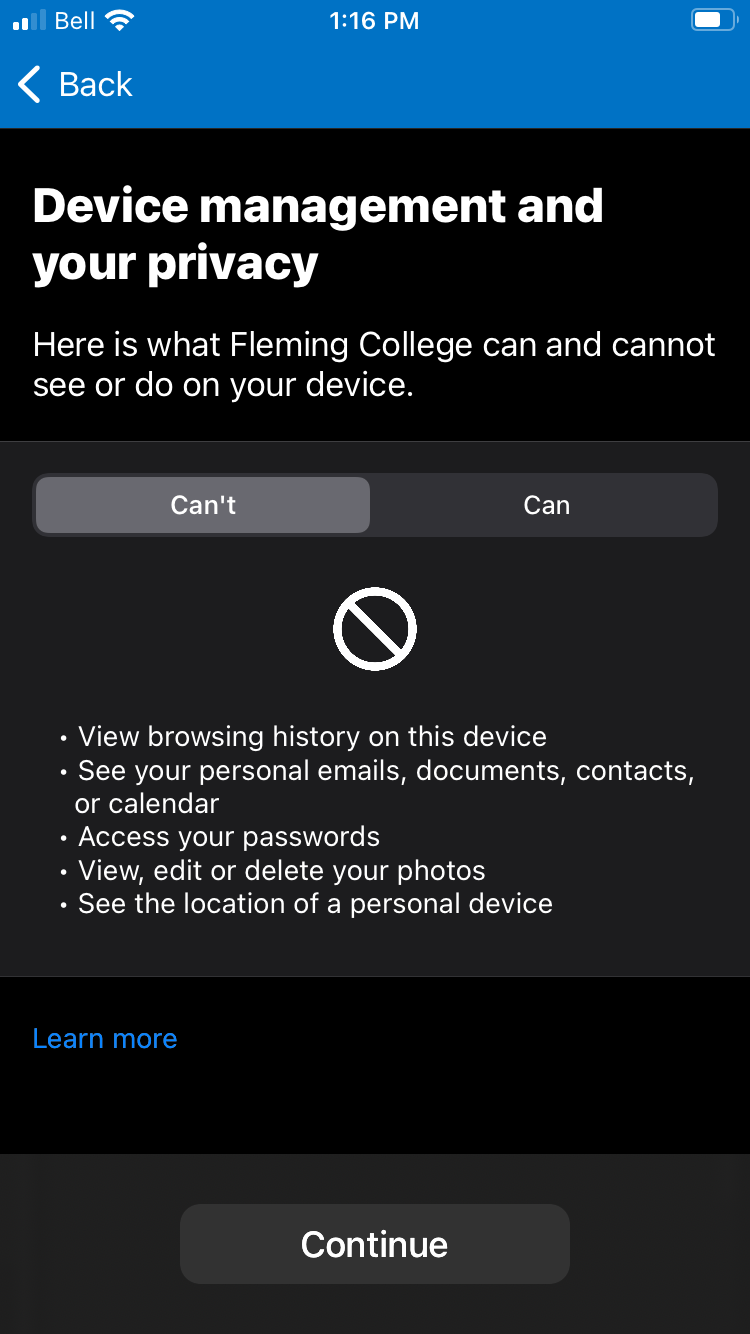Select the Can't segment
The image size is (750, 1334).
pos(203,505)
